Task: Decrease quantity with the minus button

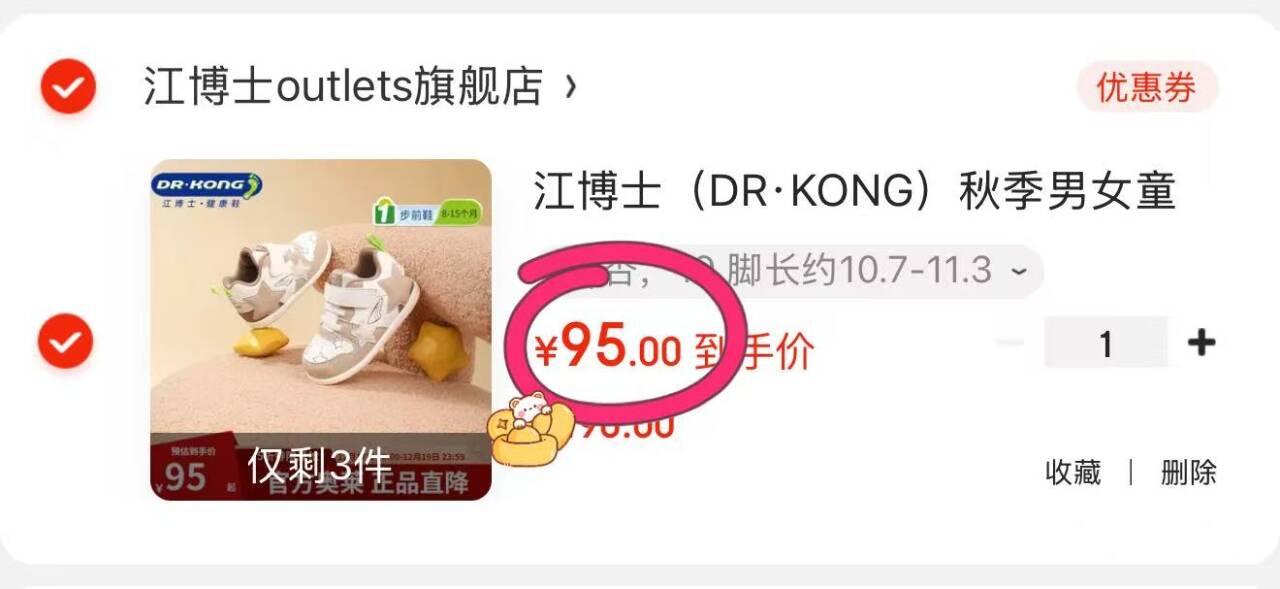Action: coord(1012,344)
